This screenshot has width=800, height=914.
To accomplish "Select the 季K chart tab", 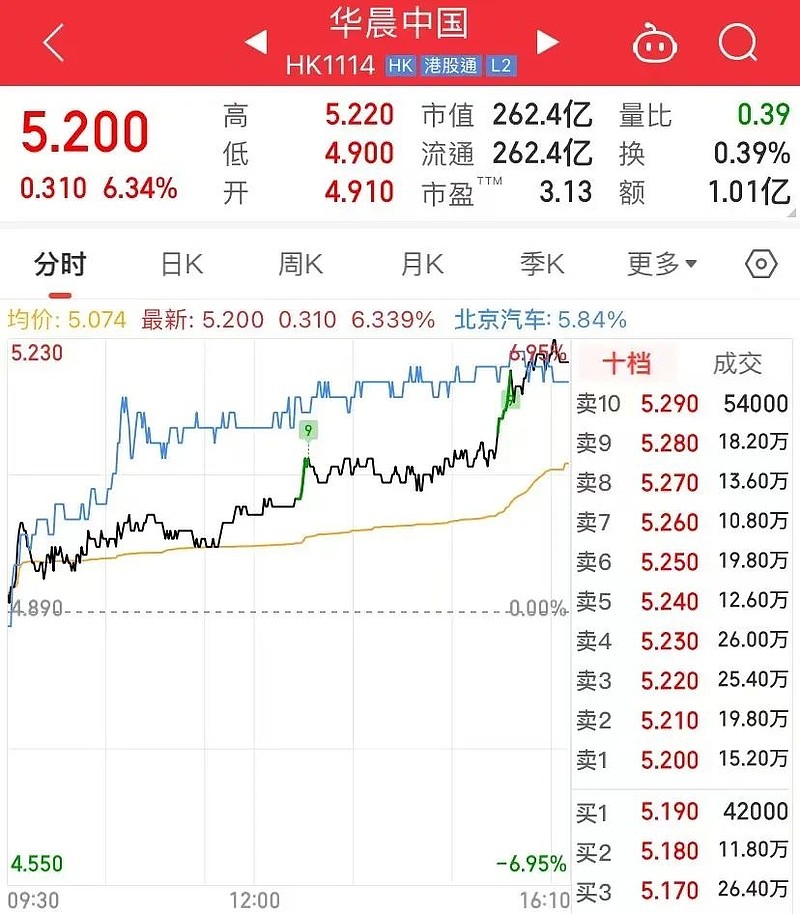I will pyautogui.click(x=541, y=262).
